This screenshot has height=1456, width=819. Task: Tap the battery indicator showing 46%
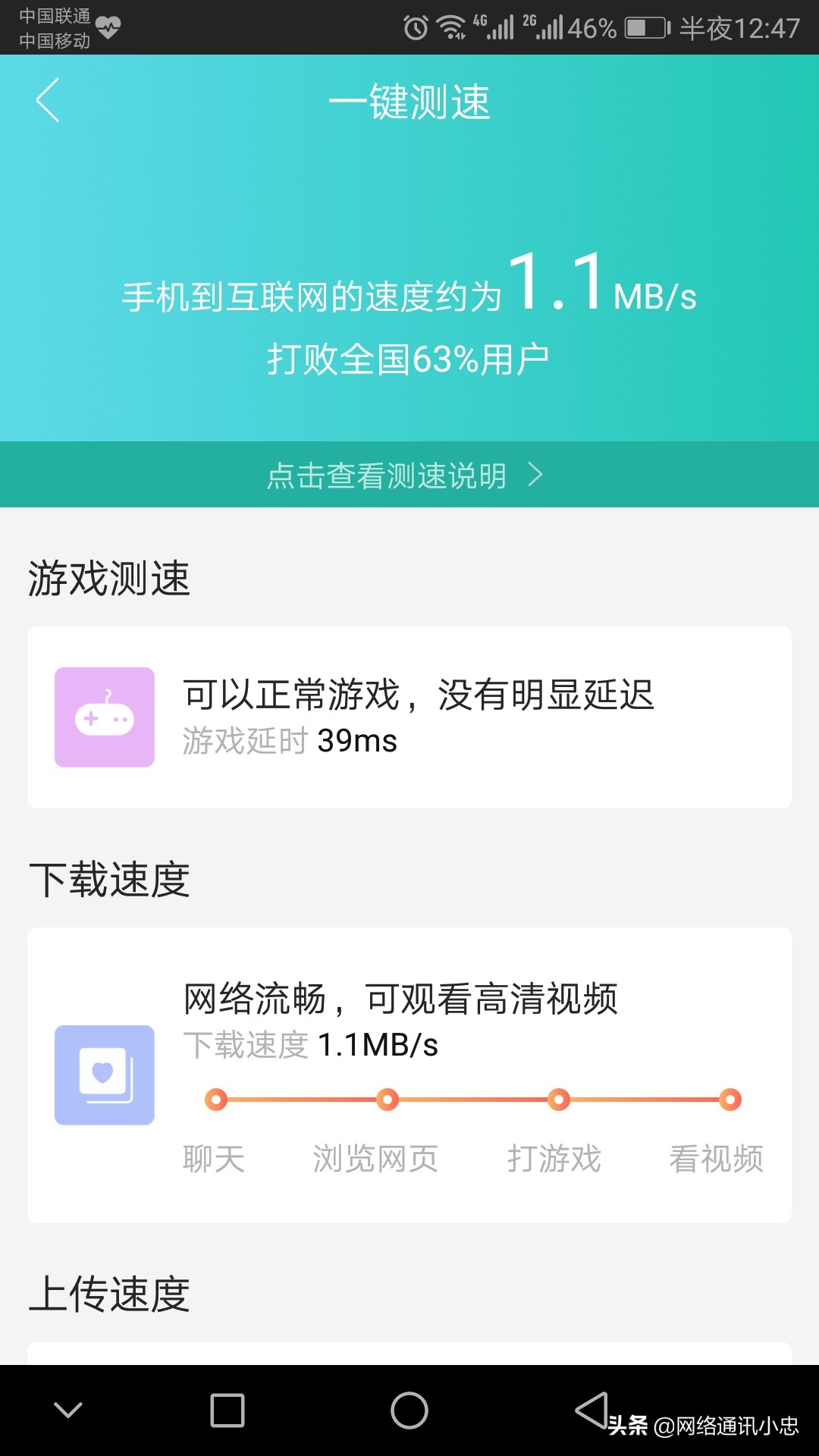click(x=642, y=25)
